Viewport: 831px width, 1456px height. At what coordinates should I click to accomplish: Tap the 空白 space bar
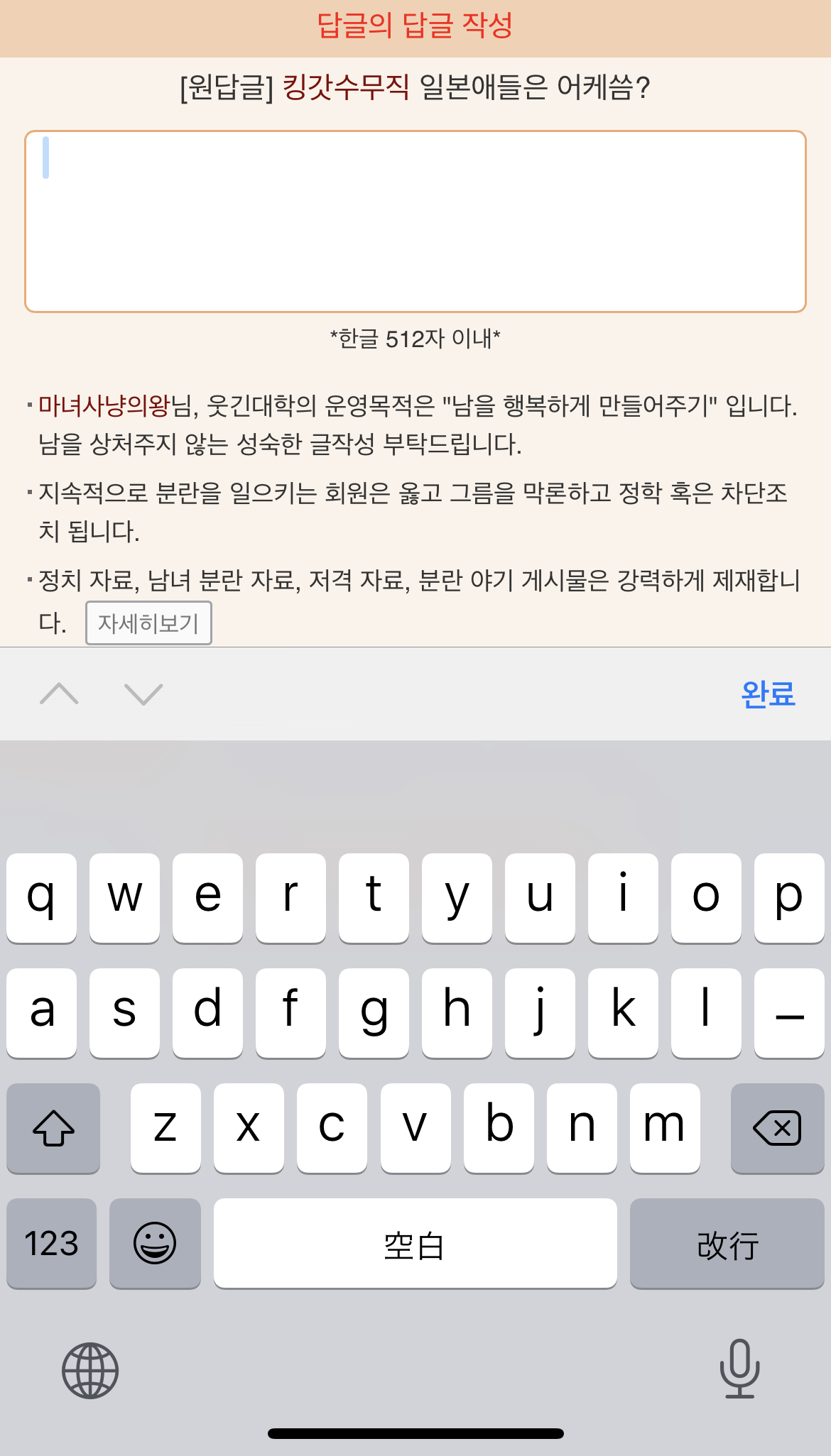[x=415, y=1243]
